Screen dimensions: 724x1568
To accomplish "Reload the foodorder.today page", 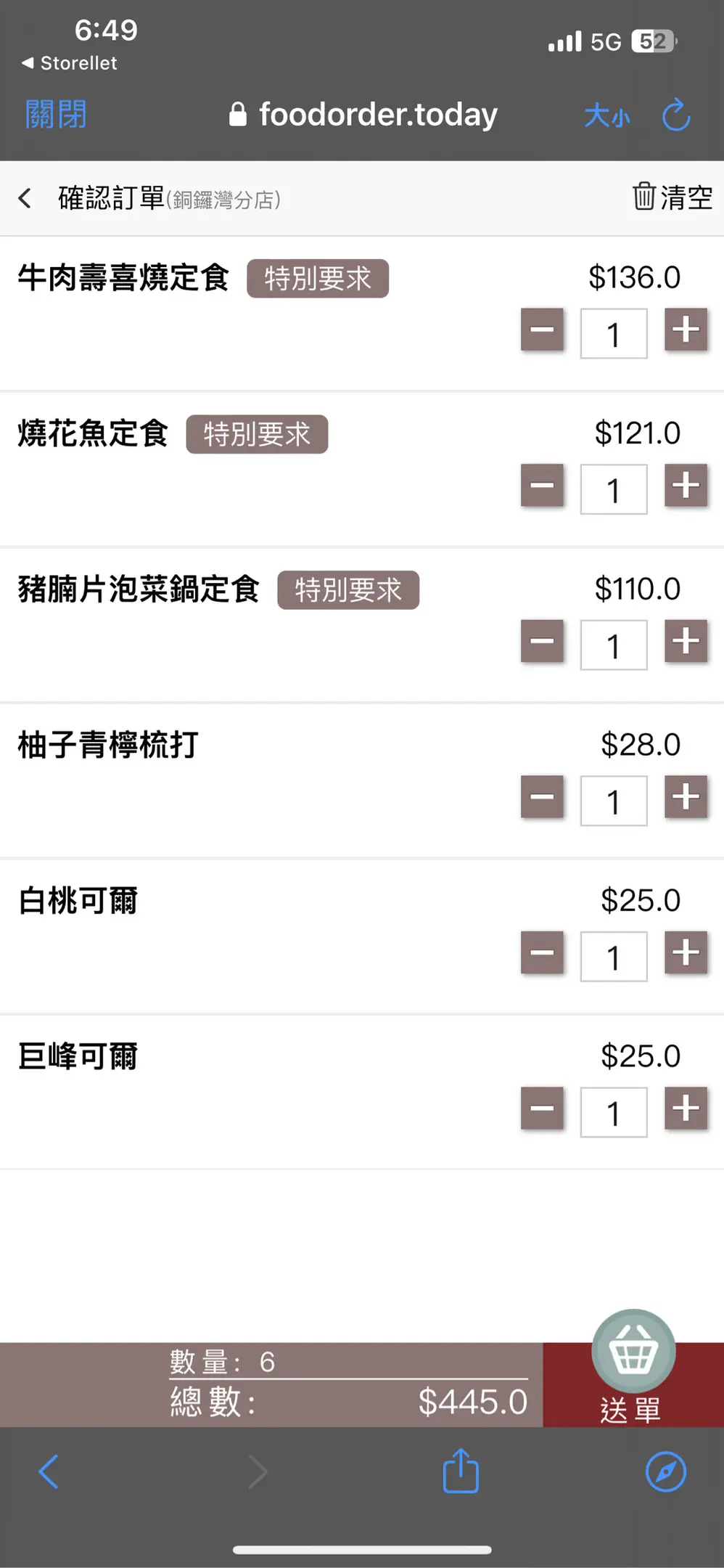I will tap(676, 115).
